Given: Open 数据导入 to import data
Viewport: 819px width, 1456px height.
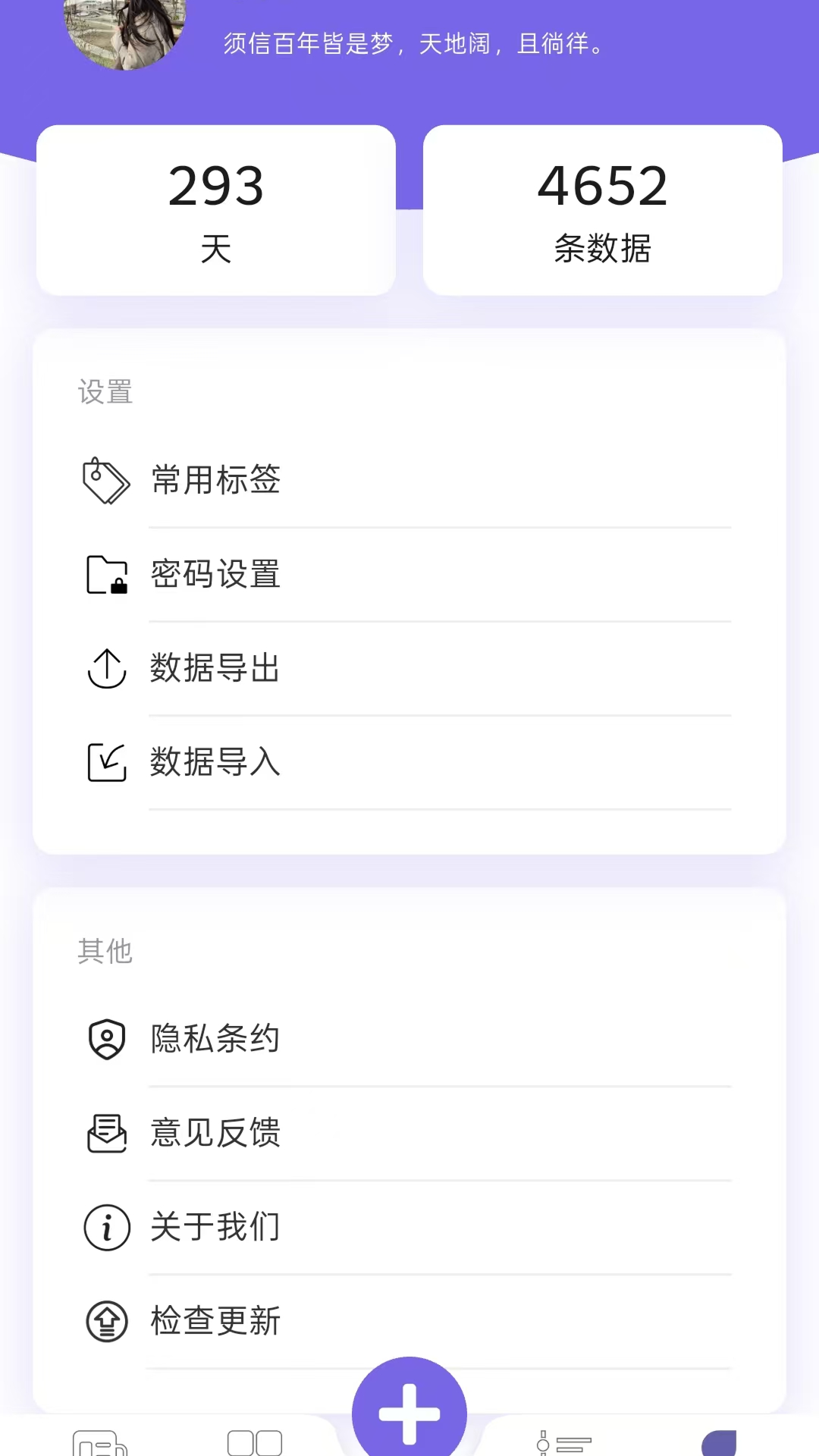Looking at the screenshot, I should click(216, 762).
